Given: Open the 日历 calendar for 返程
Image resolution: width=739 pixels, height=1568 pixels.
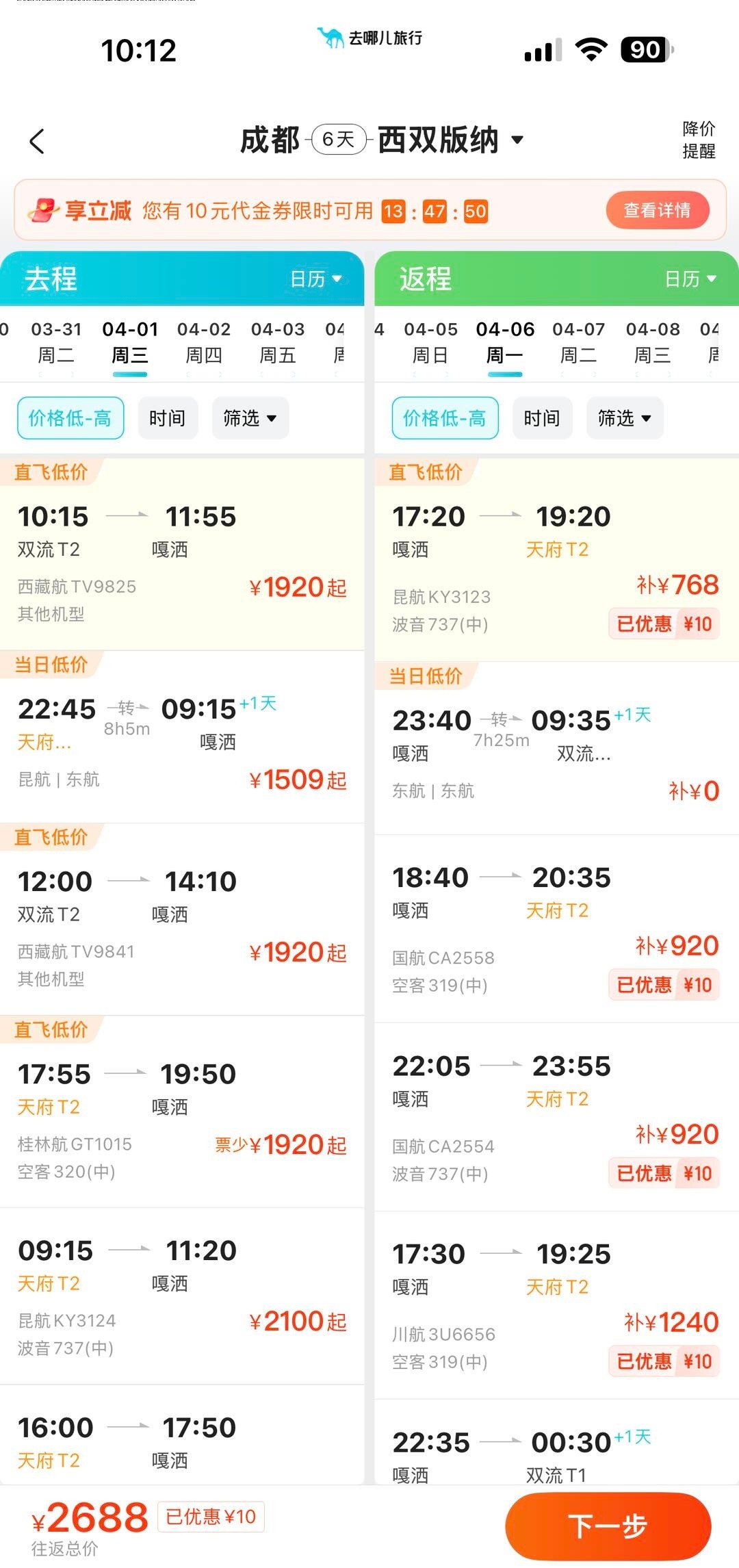Looking at the screenshot, I should (x=690, y=279).
